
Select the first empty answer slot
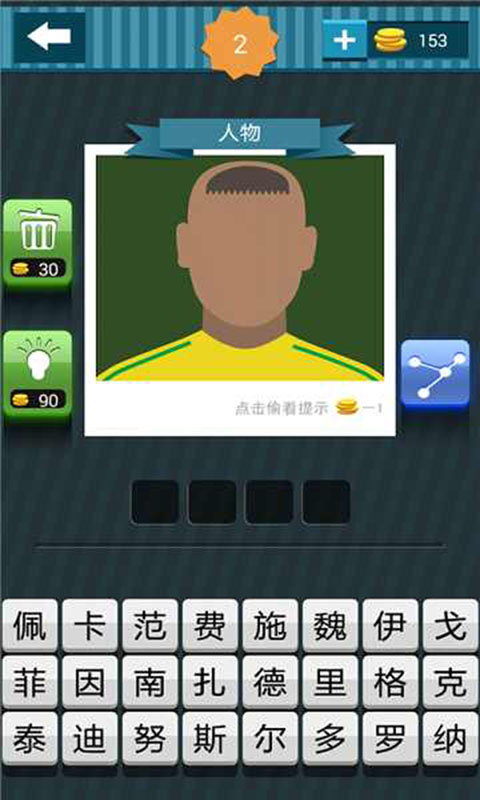point(155,502)
